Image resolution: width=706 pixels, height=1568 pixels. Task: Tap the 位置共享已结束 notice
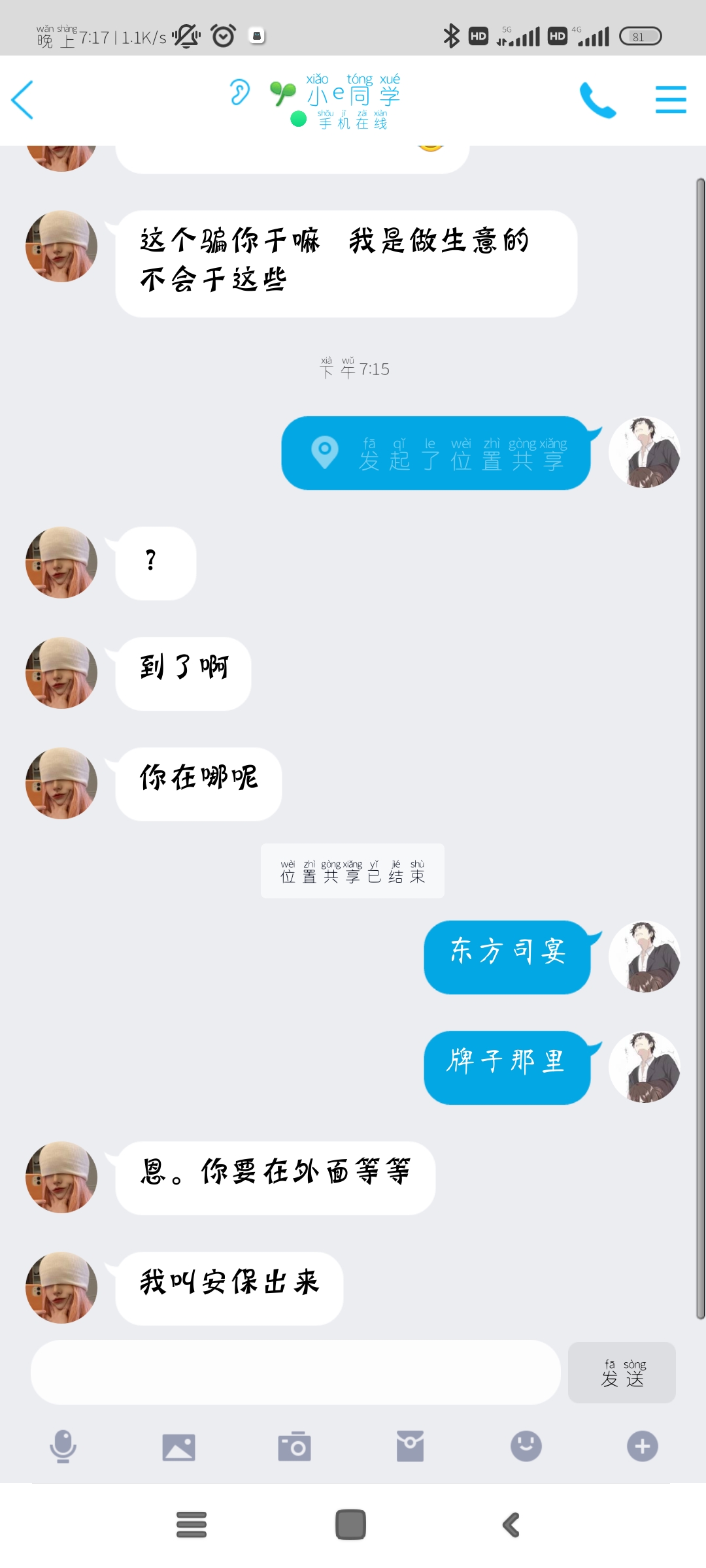352,870
